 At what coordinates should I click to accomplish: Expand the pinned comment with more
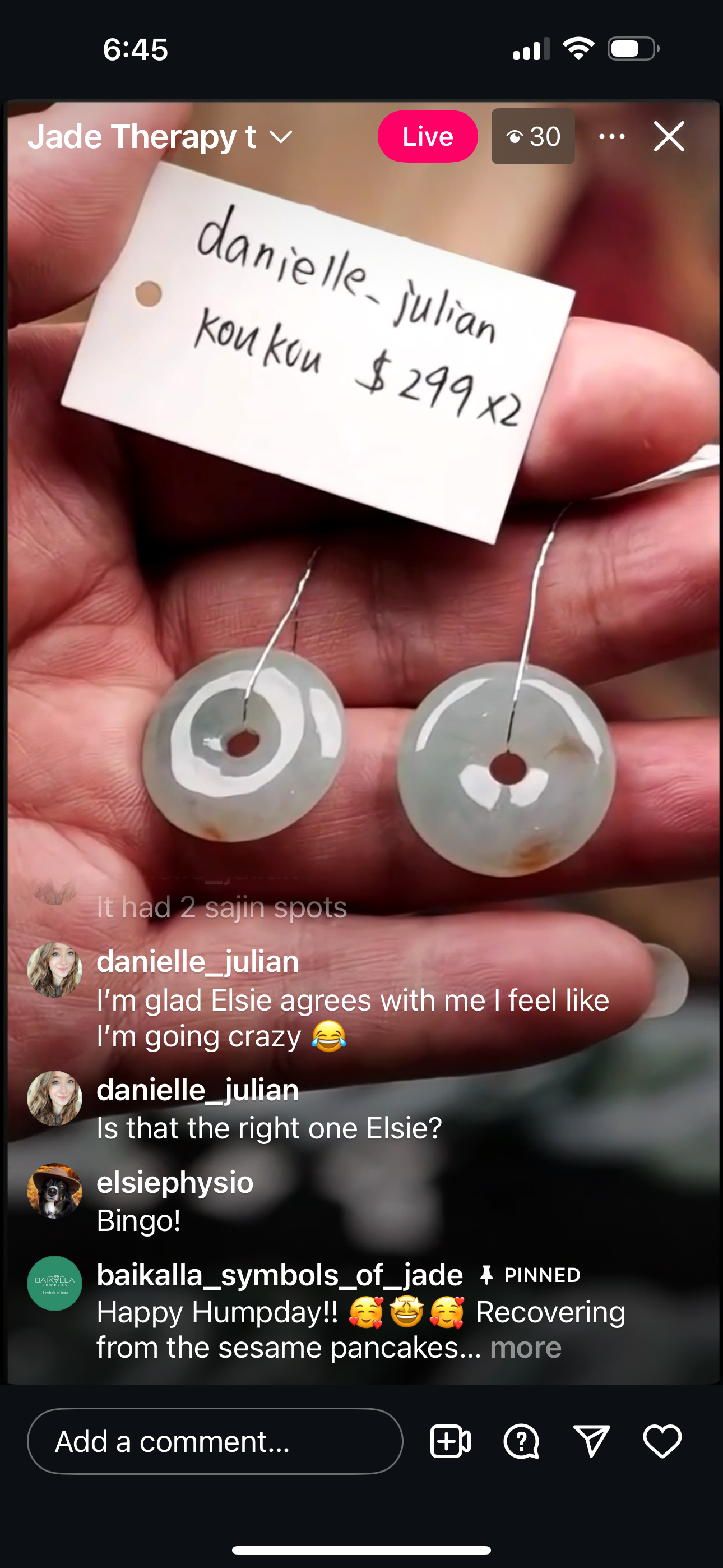coord(525,1348)
